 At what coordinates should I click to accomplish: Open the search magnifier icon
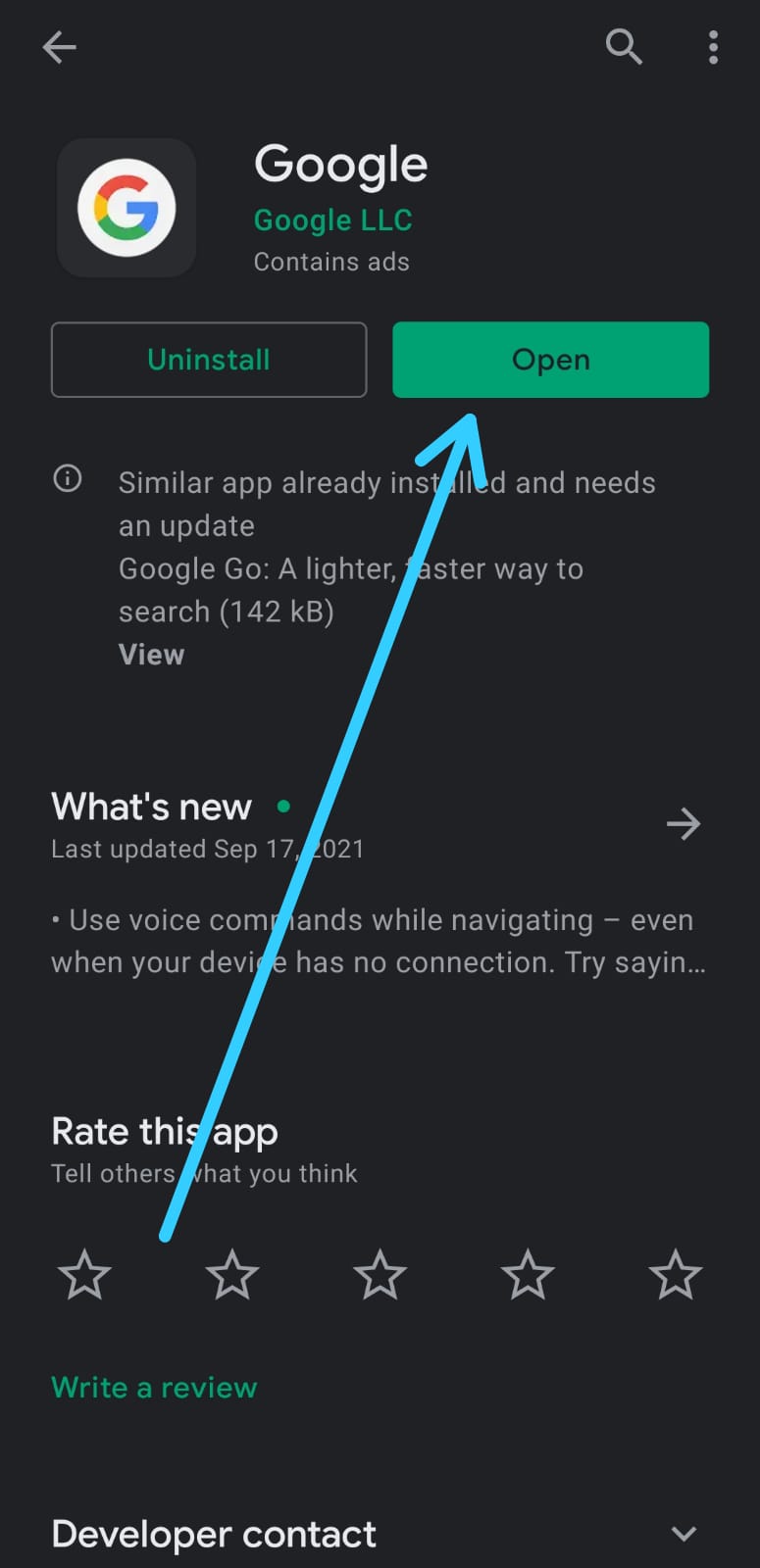coord(624,46)
